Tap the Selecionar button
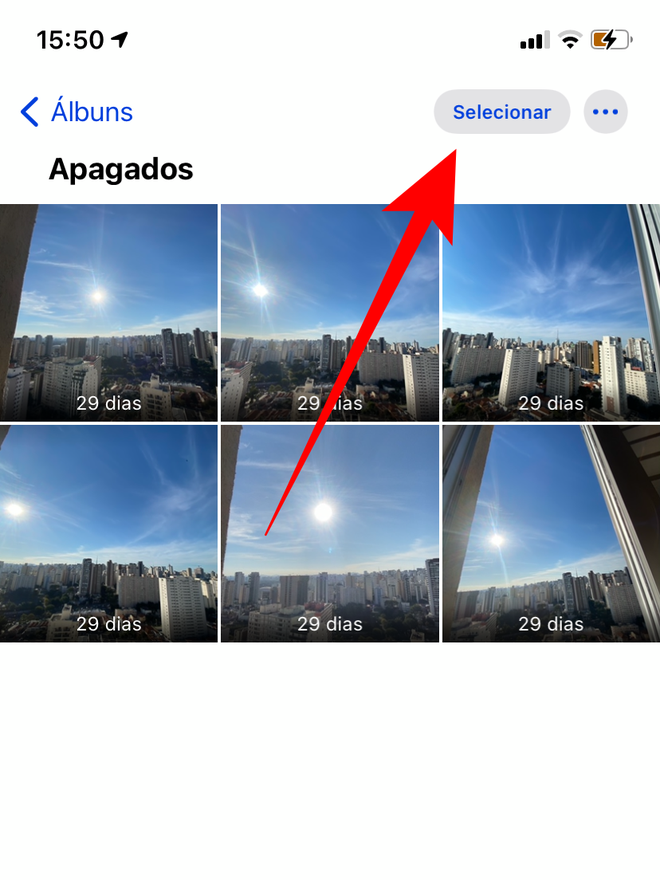The image size is (660, 880). 501,112
